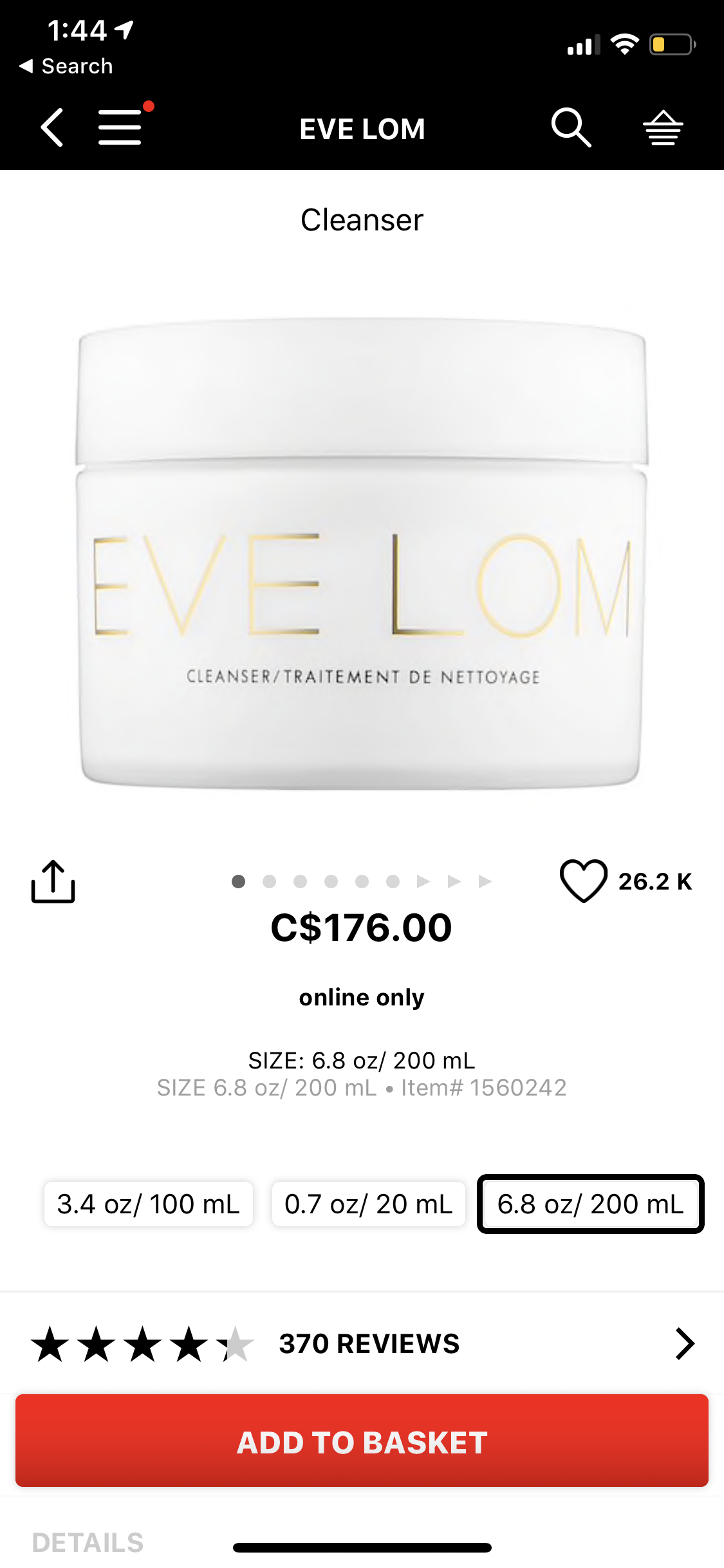Return to Search via the status bar link

coord(66,66)
